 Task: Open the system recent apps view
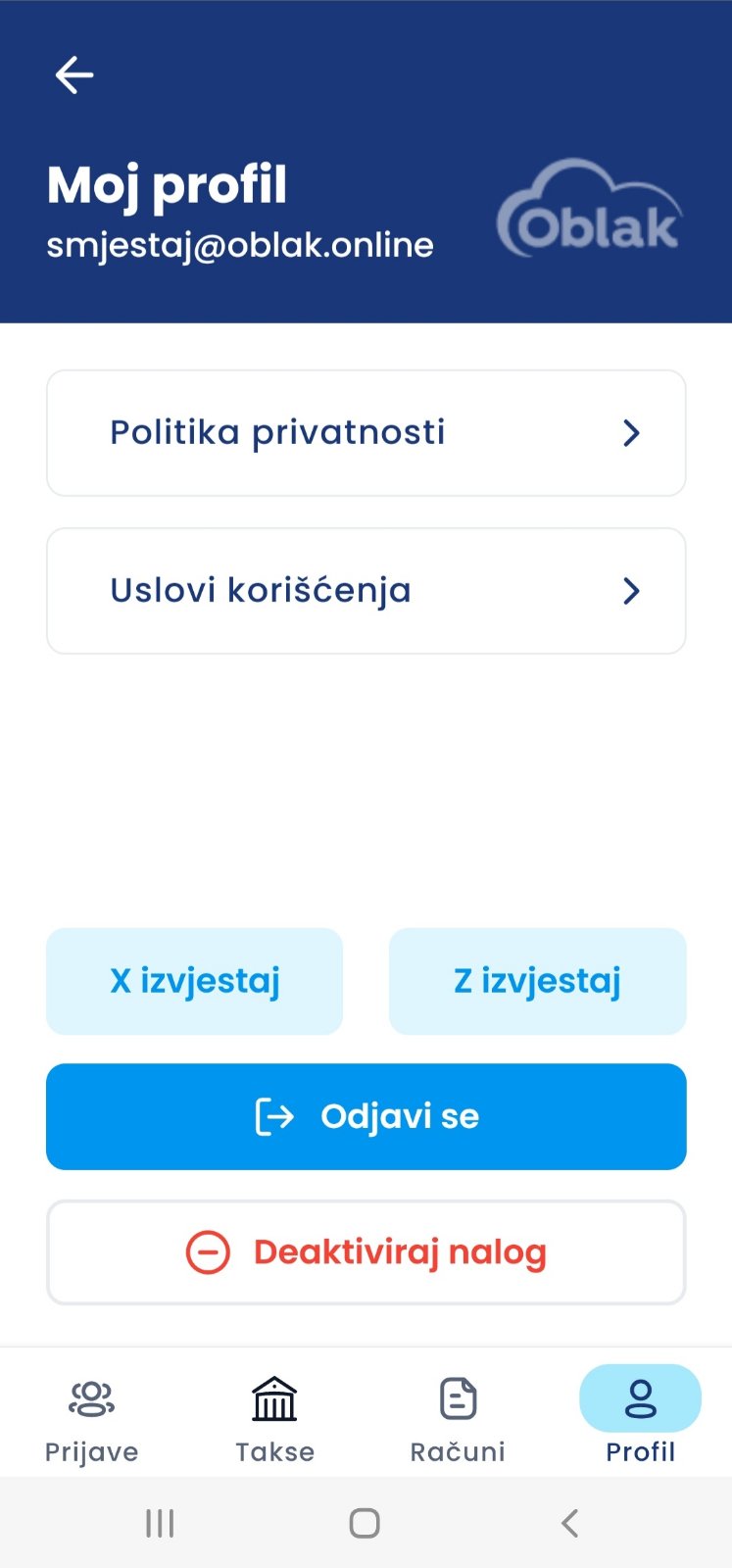click(x=160, y=1523)
